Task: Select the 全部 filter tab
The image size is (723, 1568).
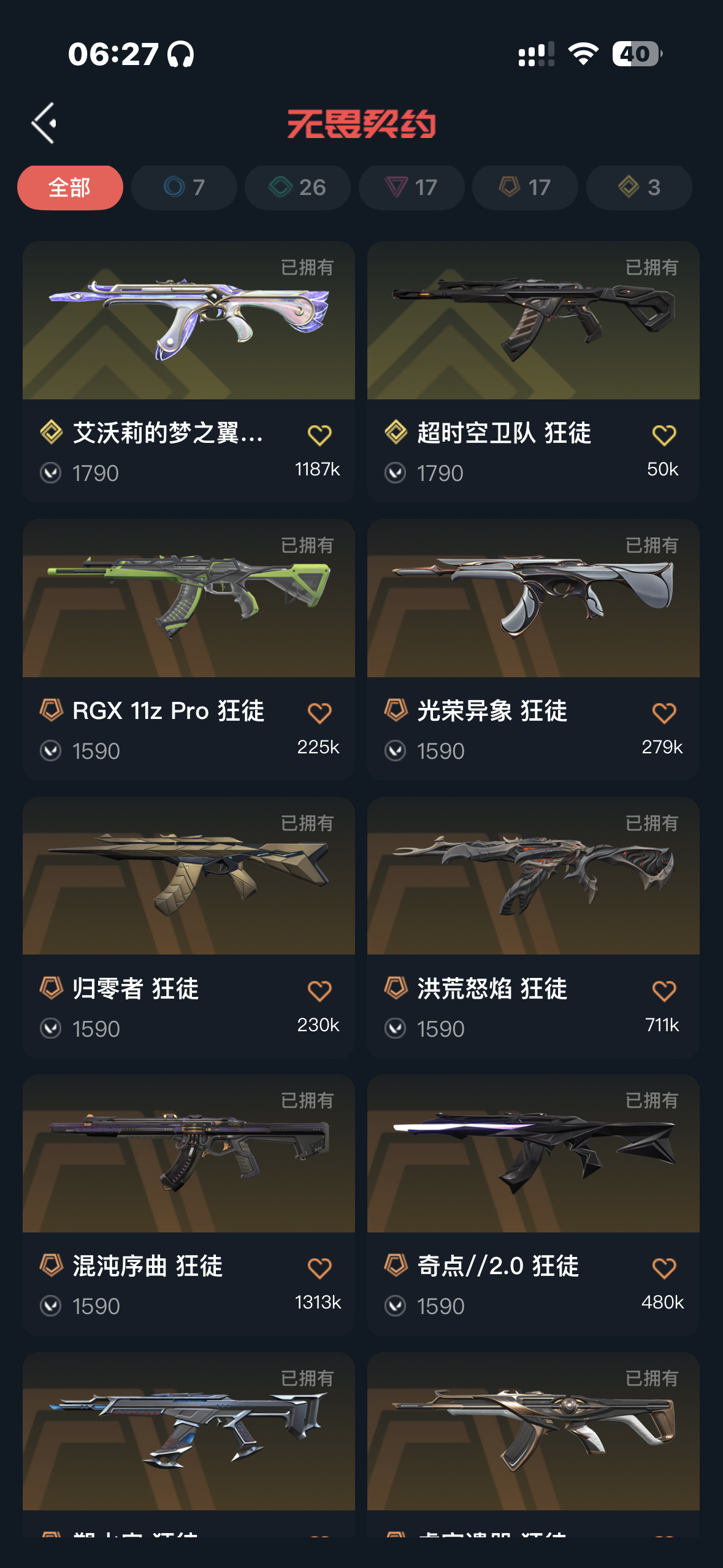Action: tap(70, 188)
